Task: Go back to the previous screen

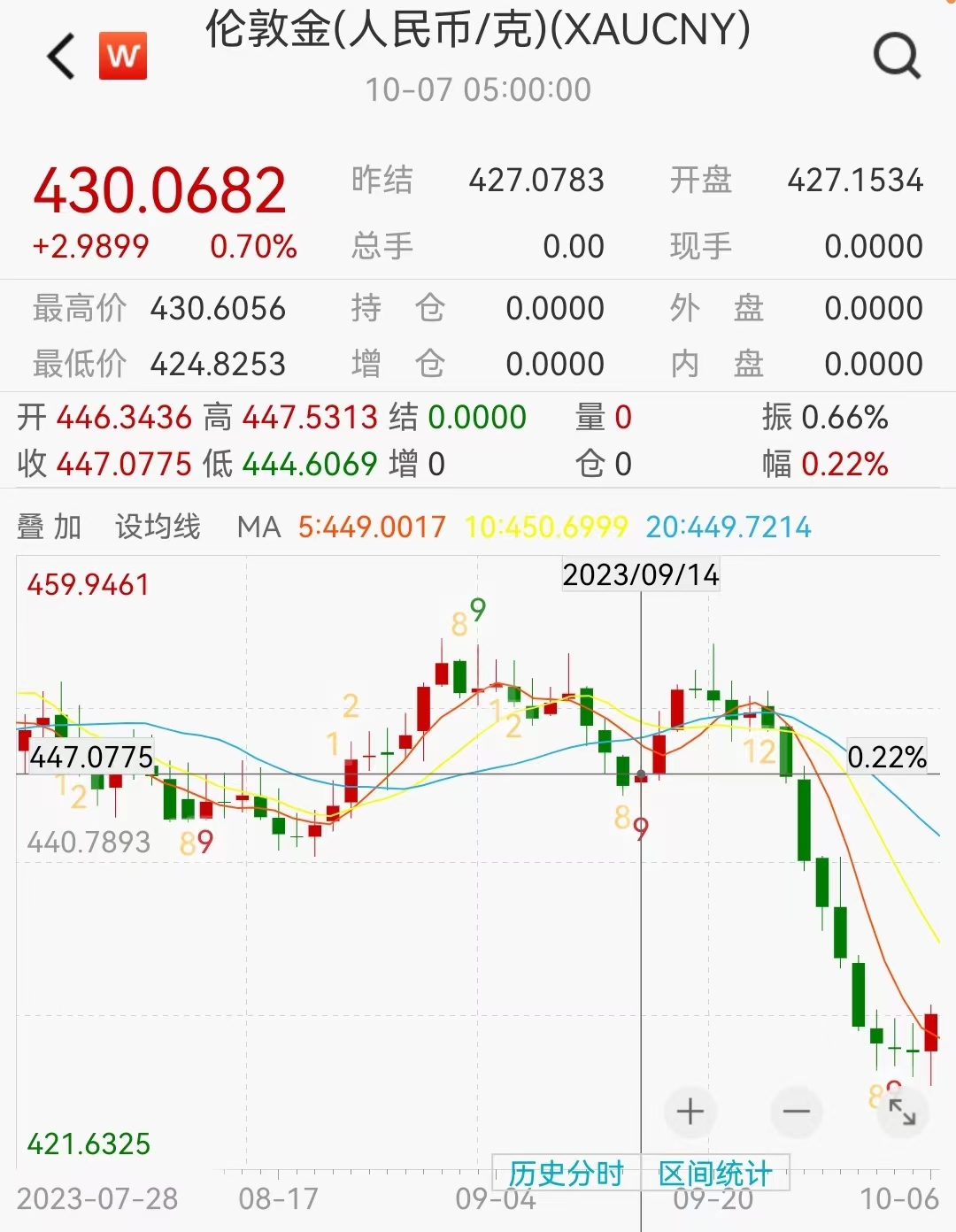Action: point(61,57)
